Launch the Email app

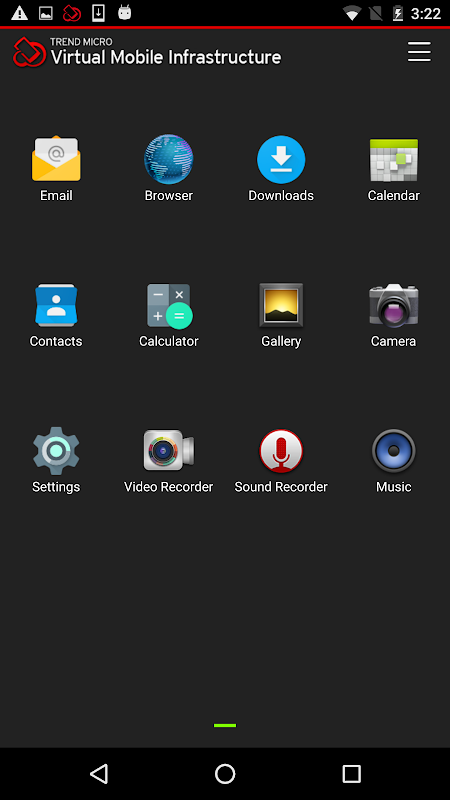pos(56,168)
